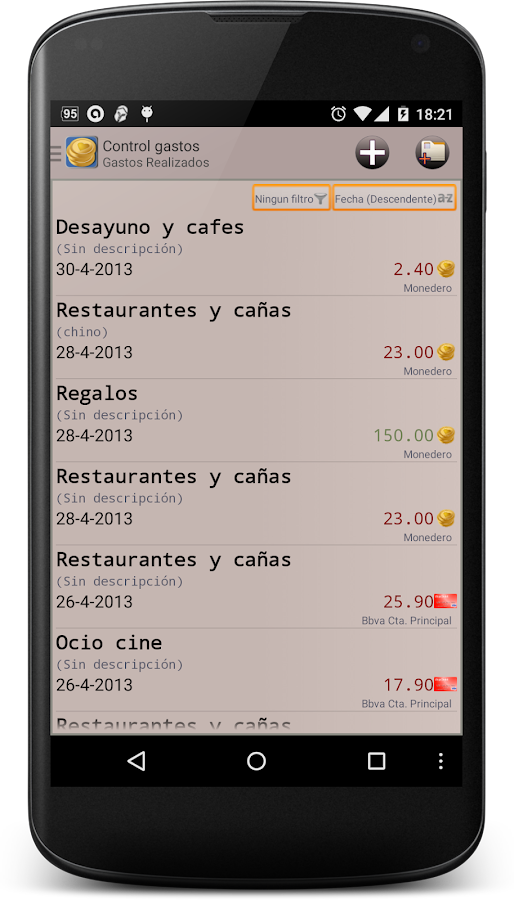Image resolution: width=514 pixels, height=900 pixels.
Task: Open Restaurantes y cañas entry described chino
Action: [x=256, y=338]
